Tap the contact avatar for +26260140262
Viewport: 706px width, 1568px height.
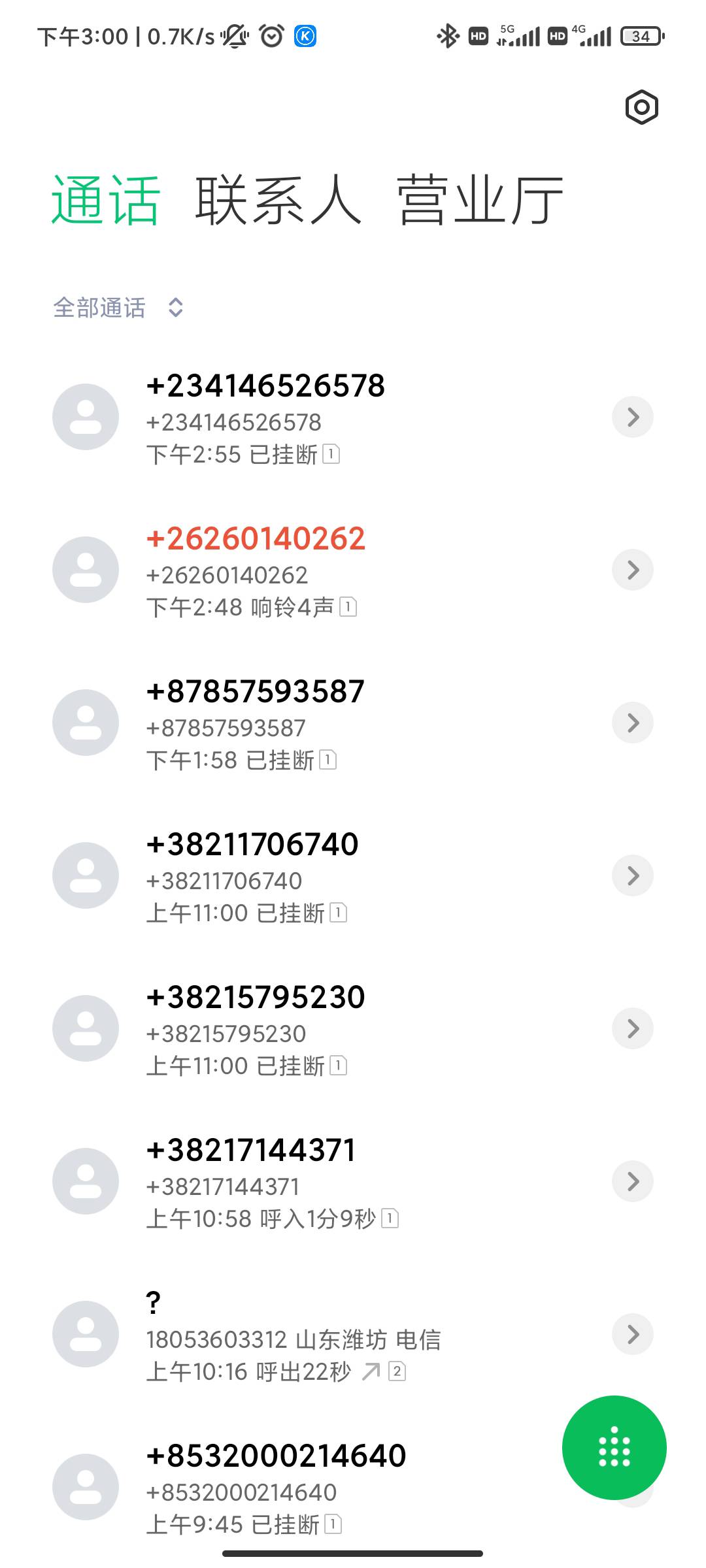click(x=85, y=569)
